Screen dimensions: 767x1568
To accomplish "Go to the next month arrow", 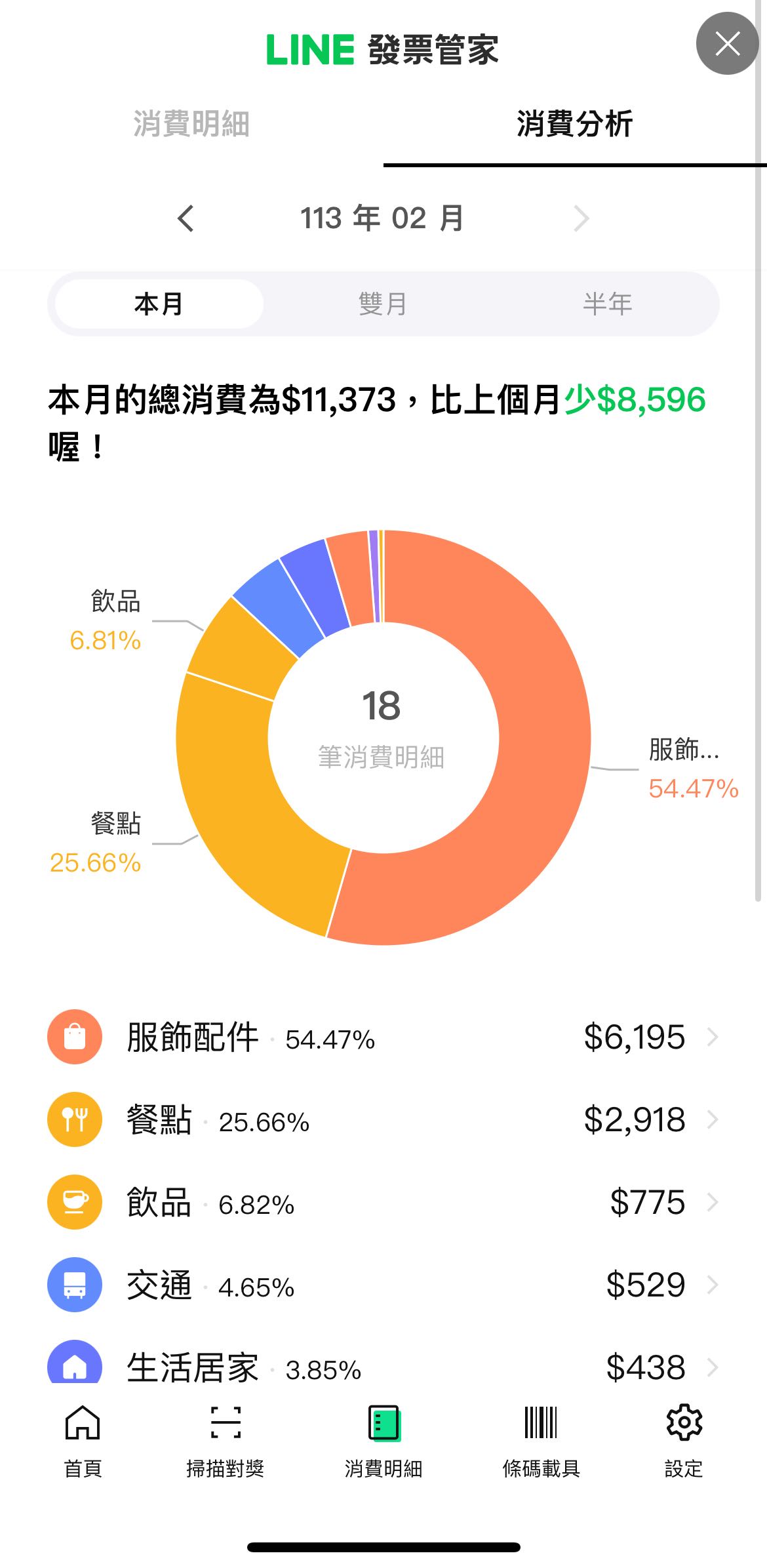I will click(x=581, y=218).
